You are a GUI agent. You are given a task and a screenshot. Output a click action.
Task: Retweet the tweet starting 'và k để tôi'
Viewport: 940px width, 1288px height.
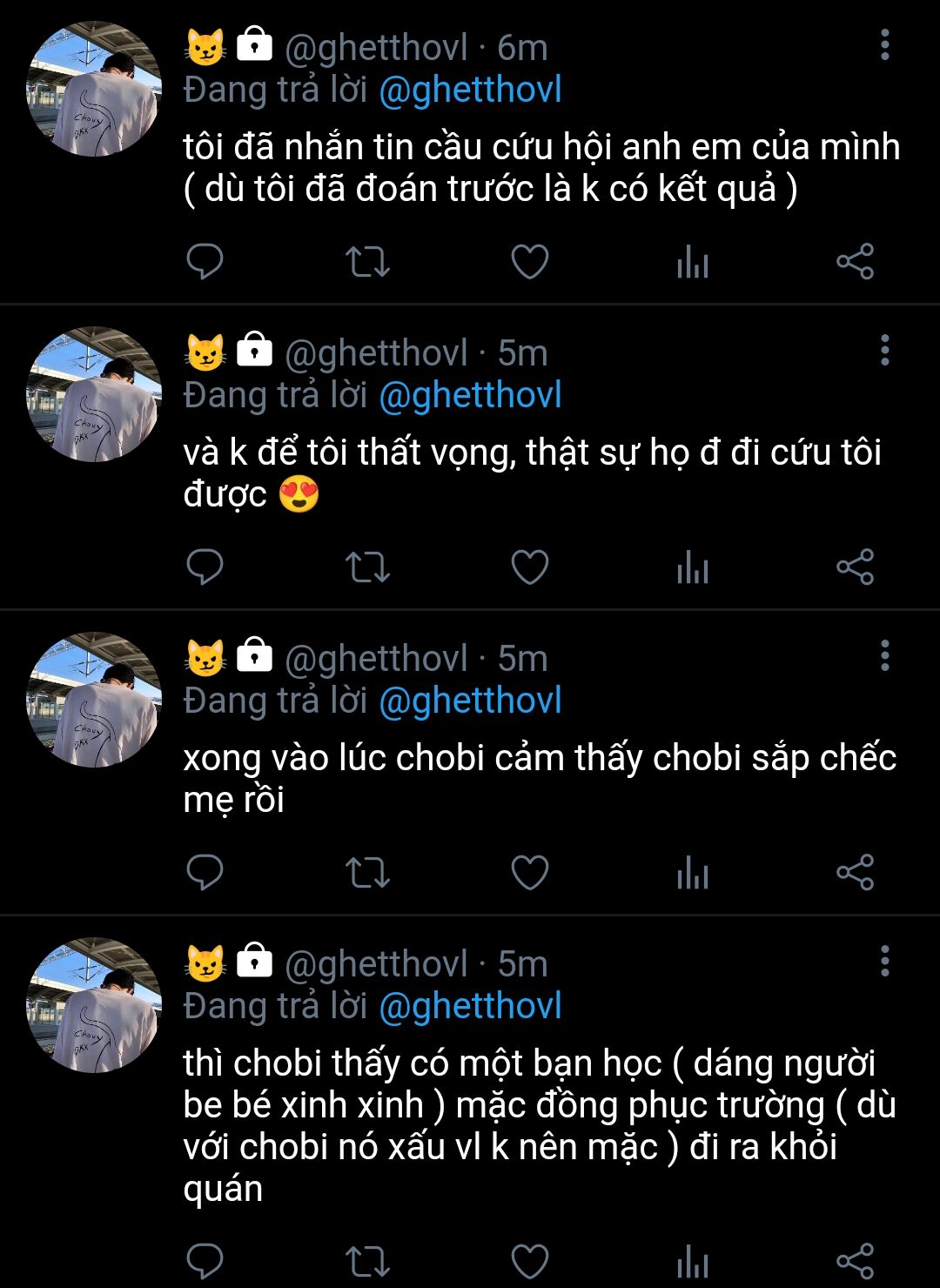pos(367,567)
